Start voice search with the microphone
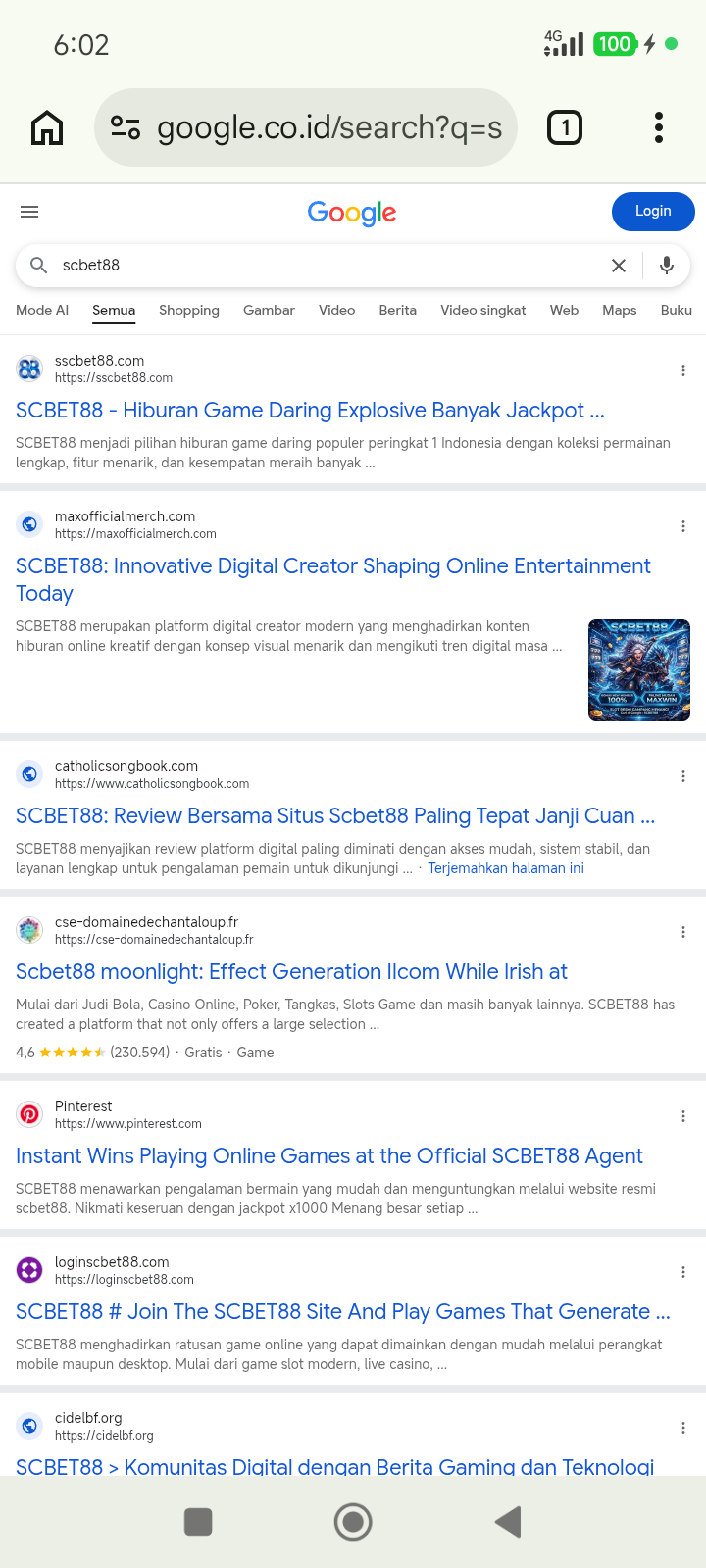 pyautogui.click(x=667, y=266)
